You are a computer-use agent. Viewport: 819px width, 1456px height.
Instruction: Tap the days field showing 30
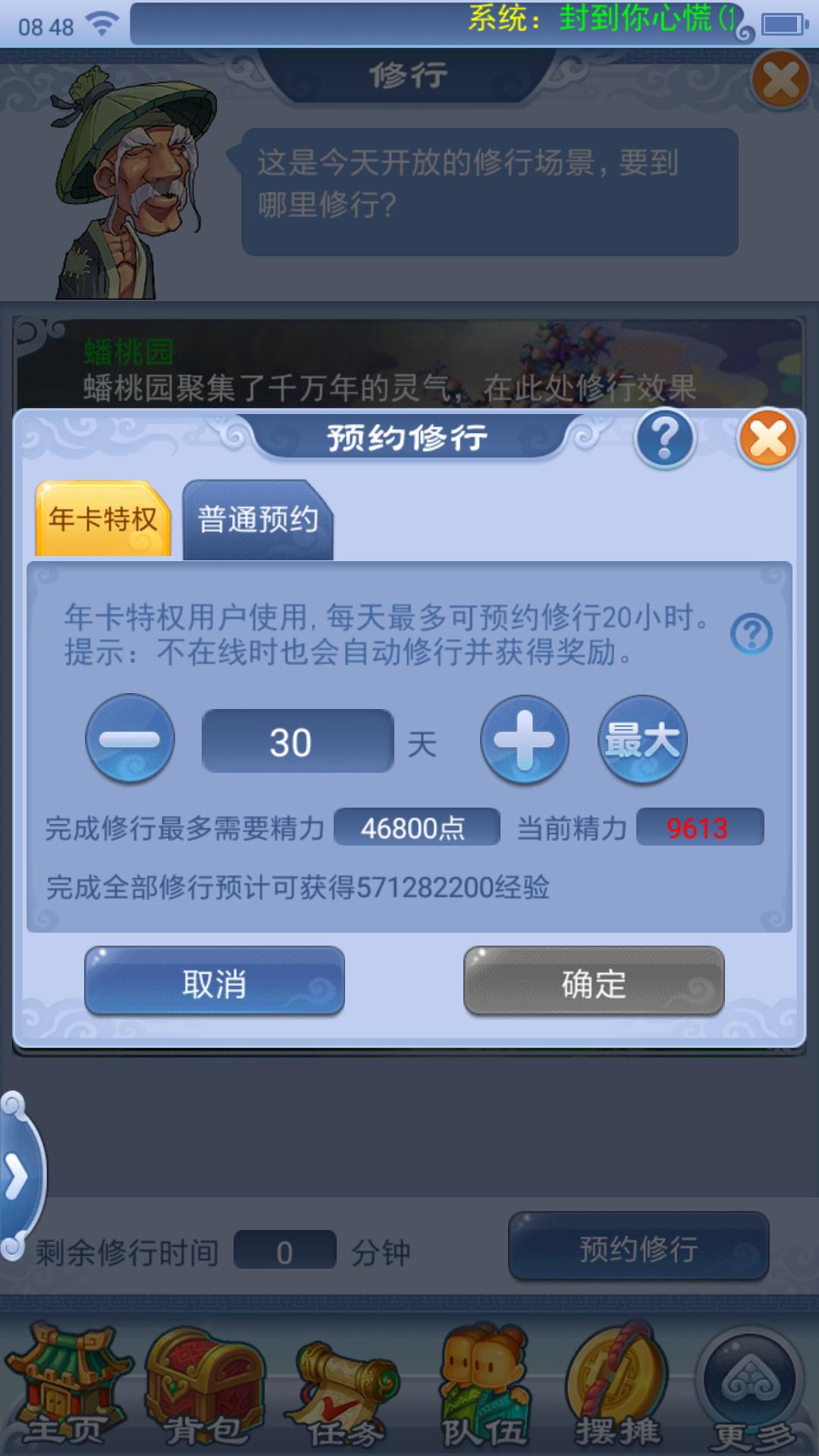[297, 742]
